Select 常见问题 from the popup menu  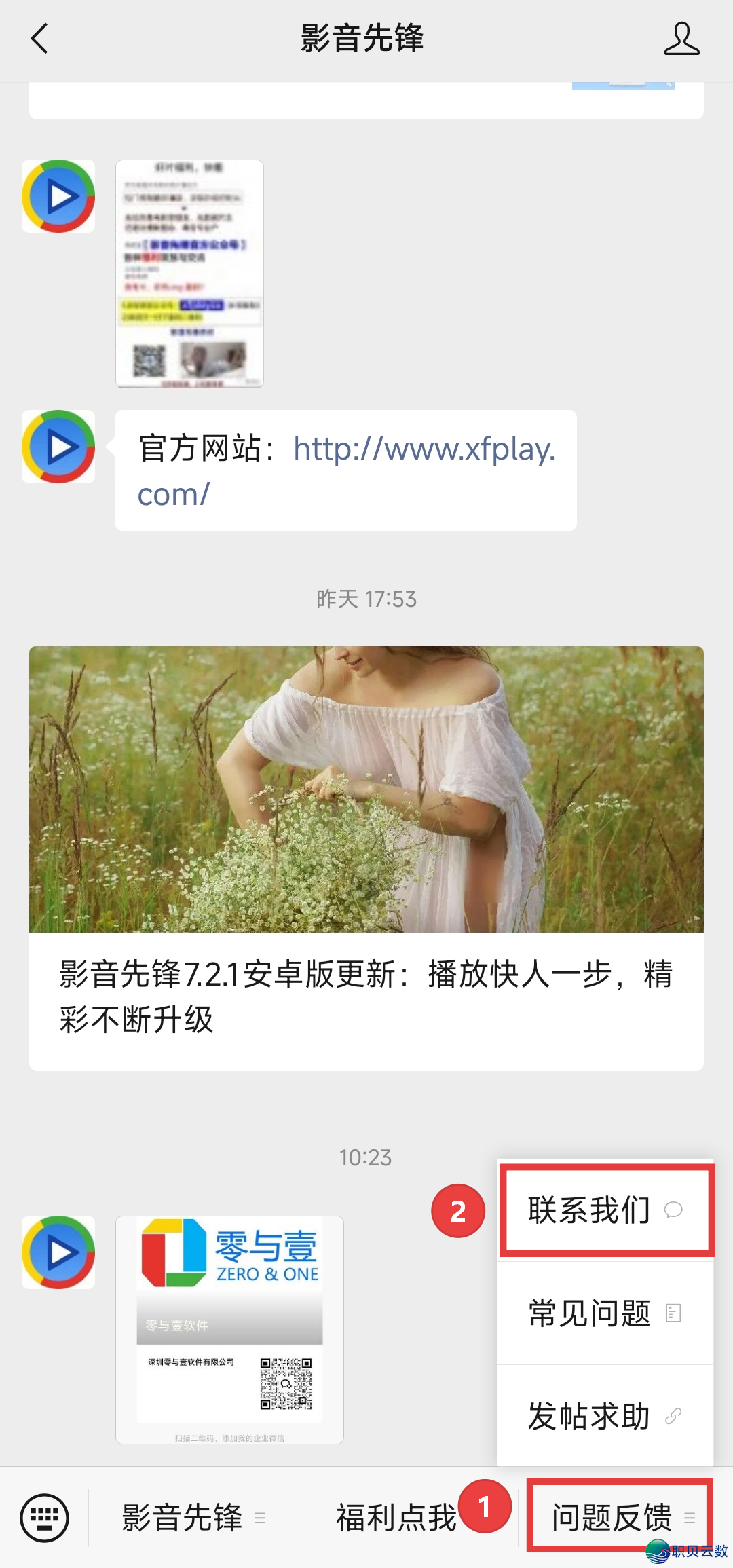590,1312
